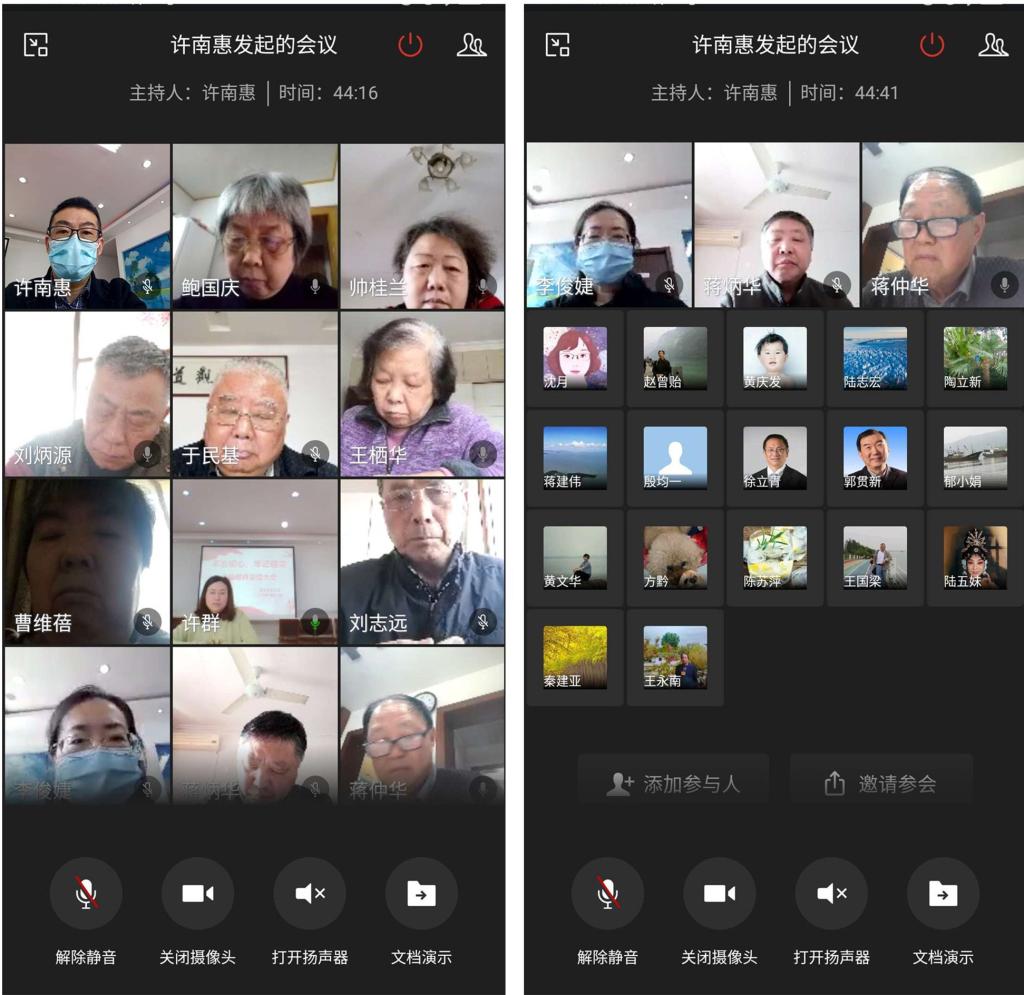Open the video tile of 帅桂兰

click(422, 226)
